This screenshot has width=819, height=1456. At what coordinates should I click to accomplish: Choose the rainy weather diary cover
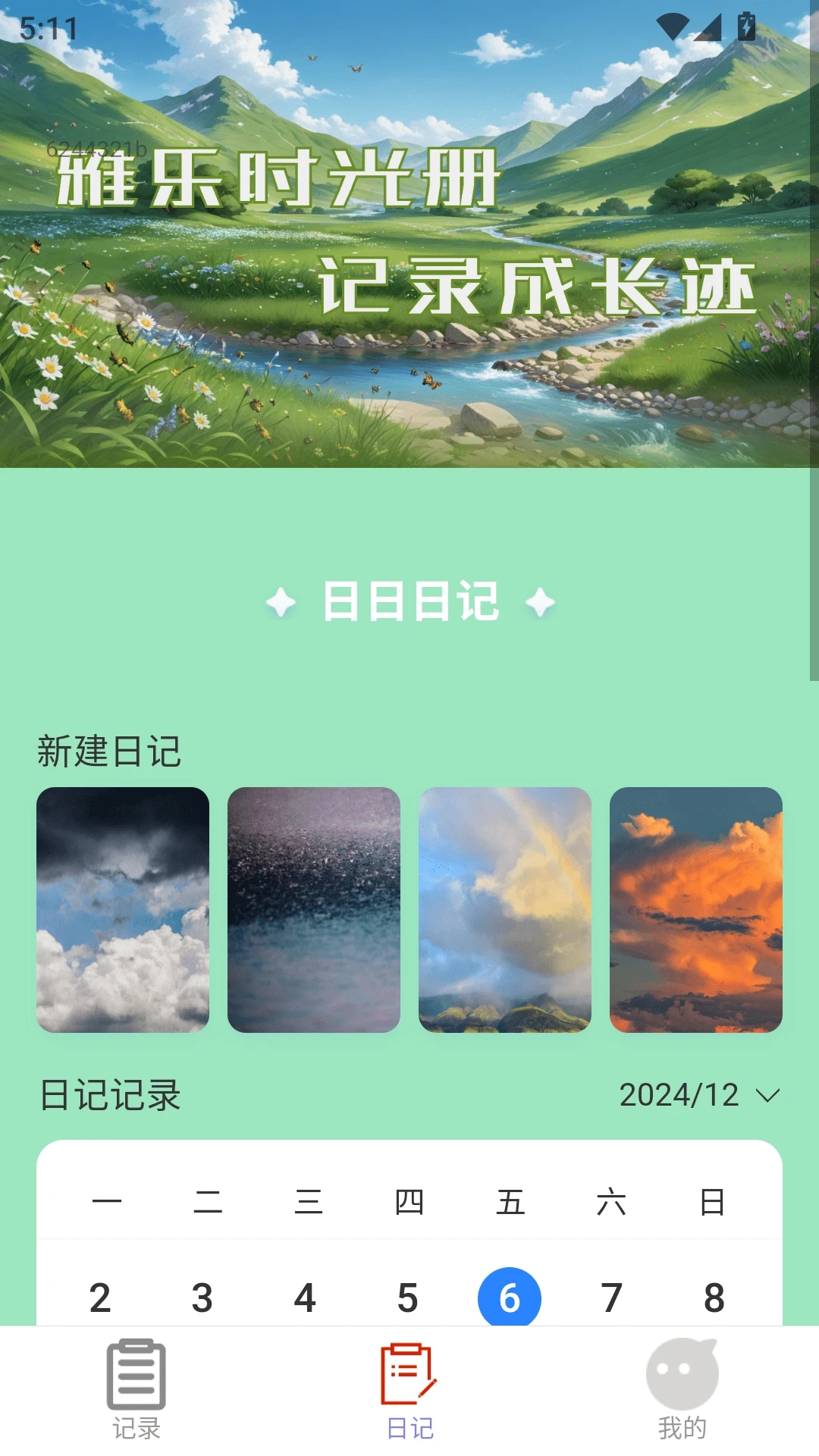(313, 910)
